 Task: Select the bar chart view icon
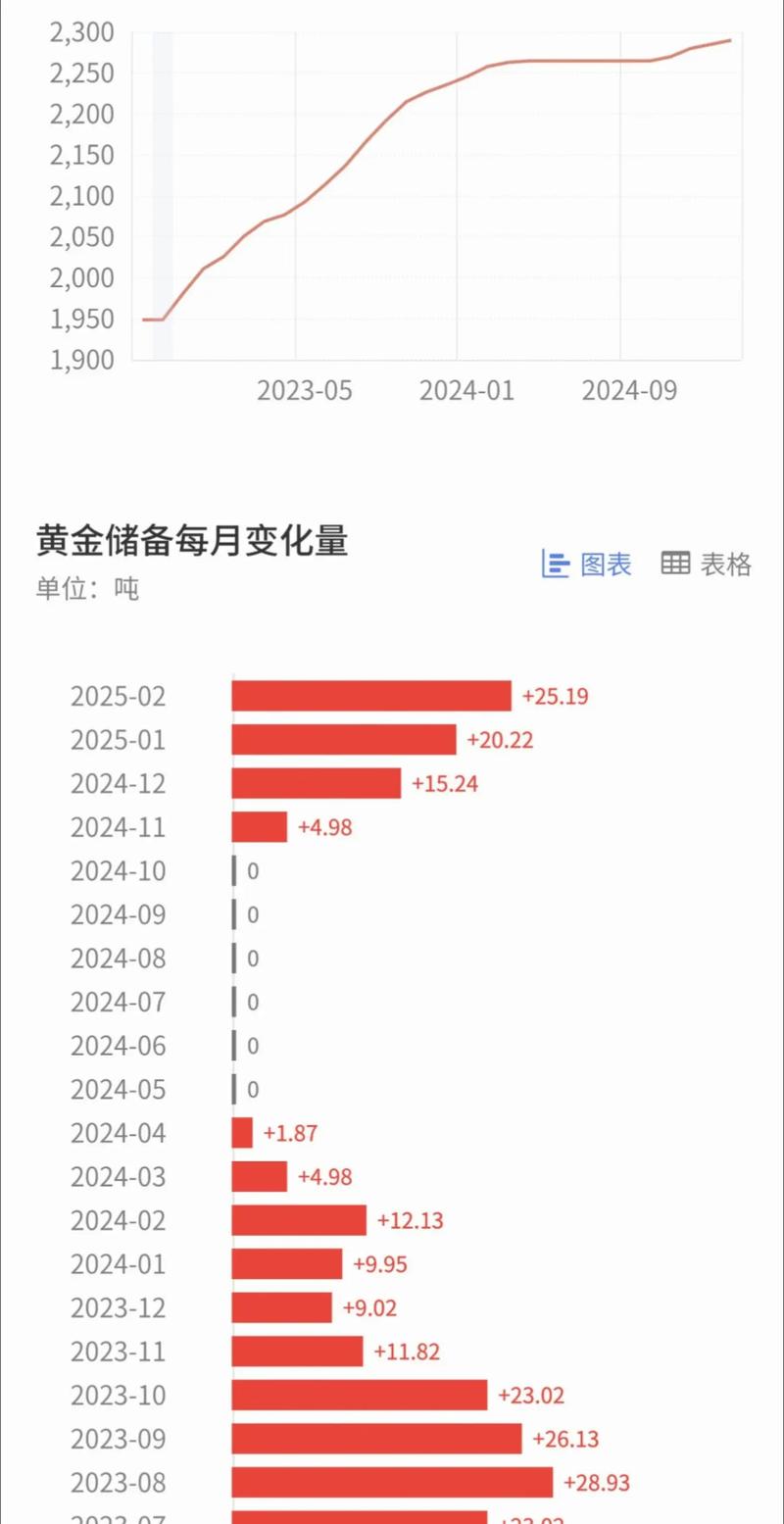coord(556,564)
